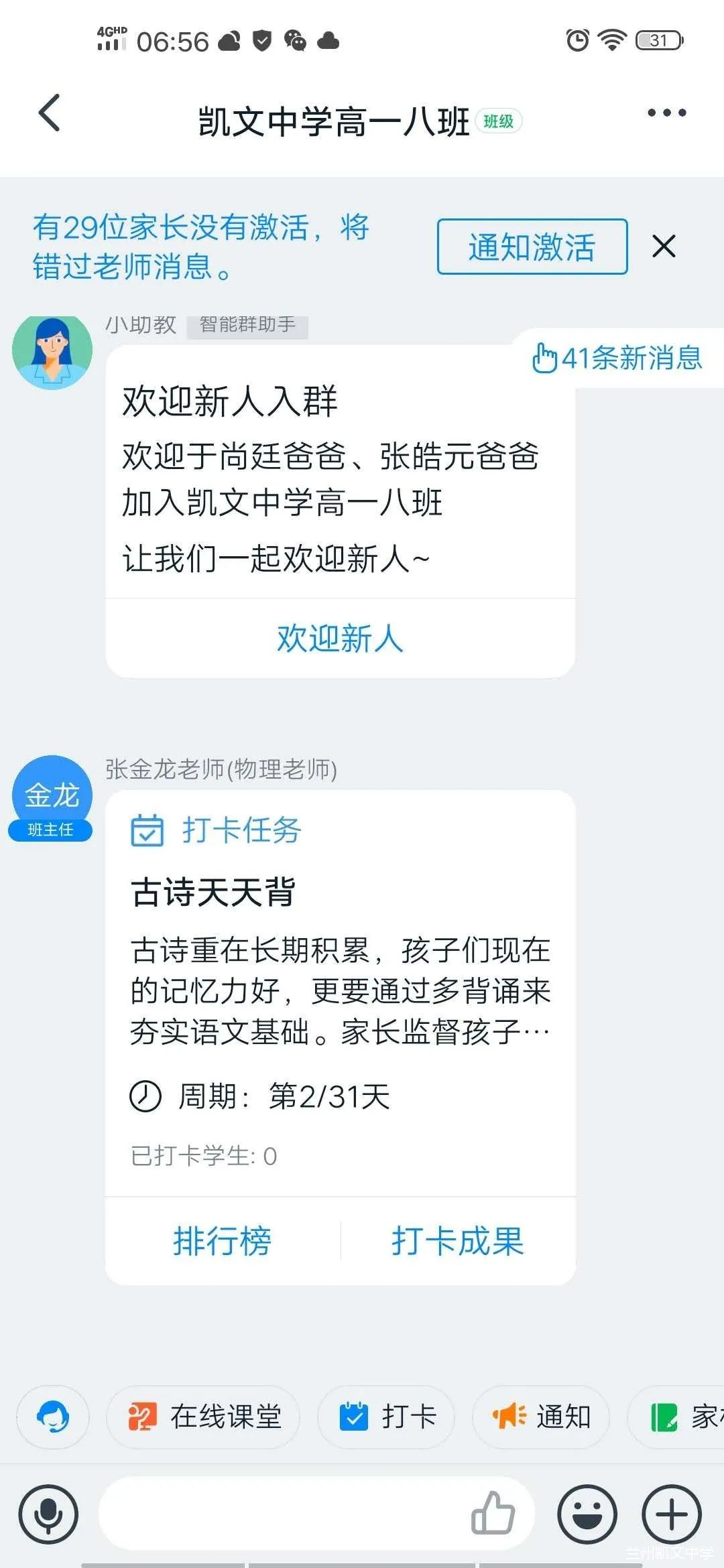724x1568 pixels.
Task: Open the emoji picker
Action: tap(587, 1514)
